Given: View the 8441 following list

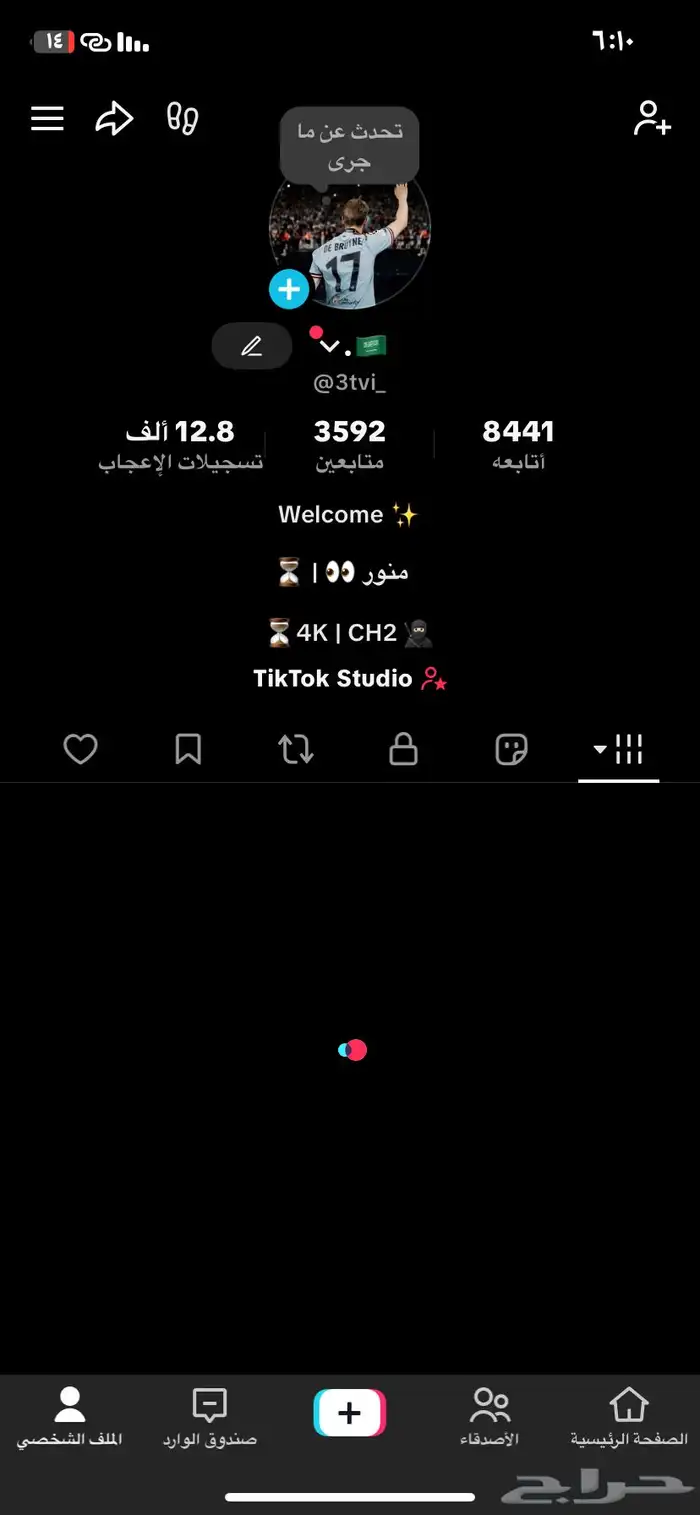Looking at the screenshot, I should (x=518, y=444).
